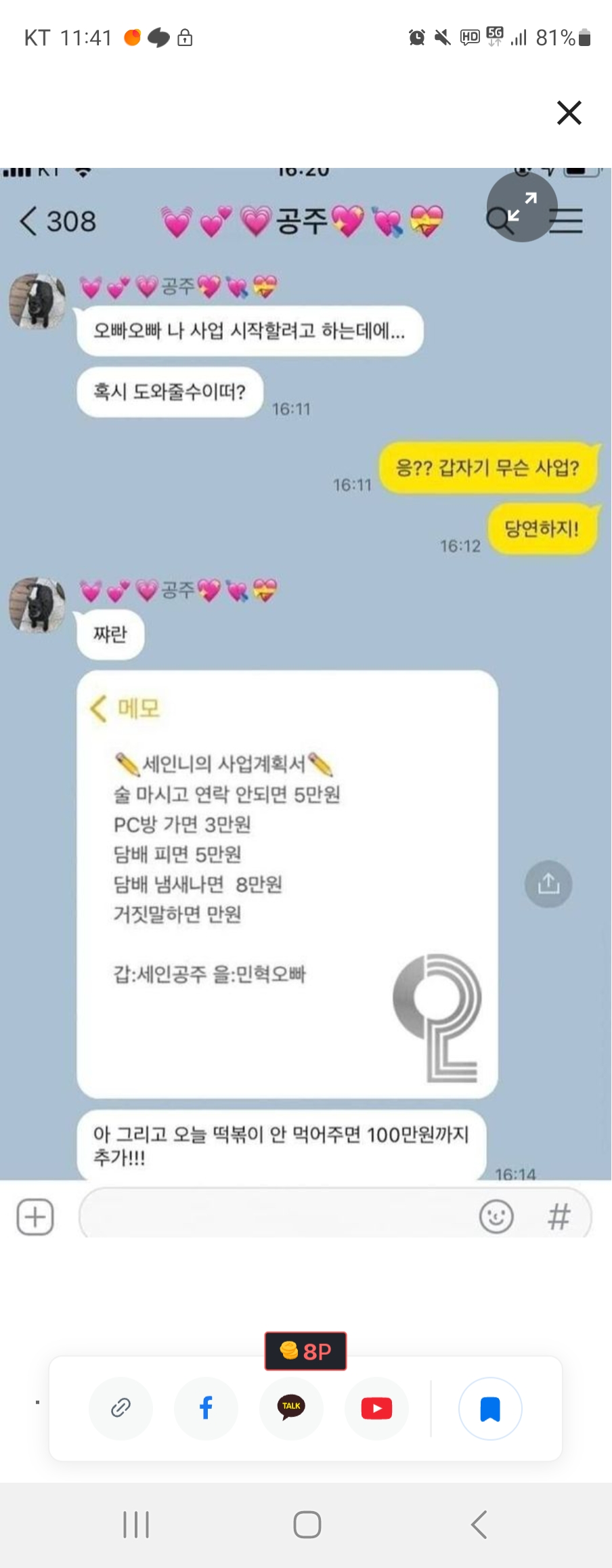Bookmark this post
The image size is (612, 1568).
[x=489, y=1408]
